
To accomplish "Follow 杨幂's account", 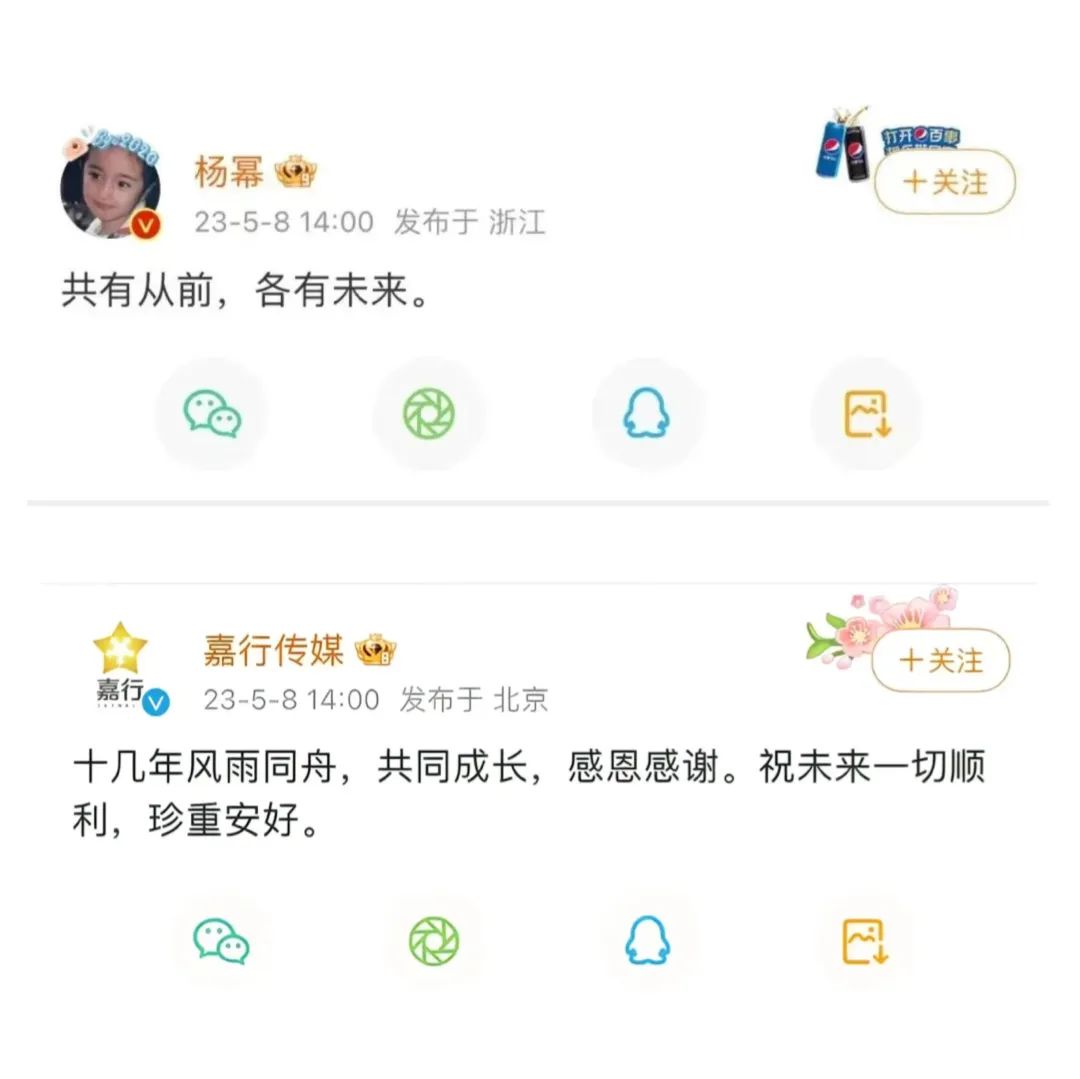I will [945, 182].
